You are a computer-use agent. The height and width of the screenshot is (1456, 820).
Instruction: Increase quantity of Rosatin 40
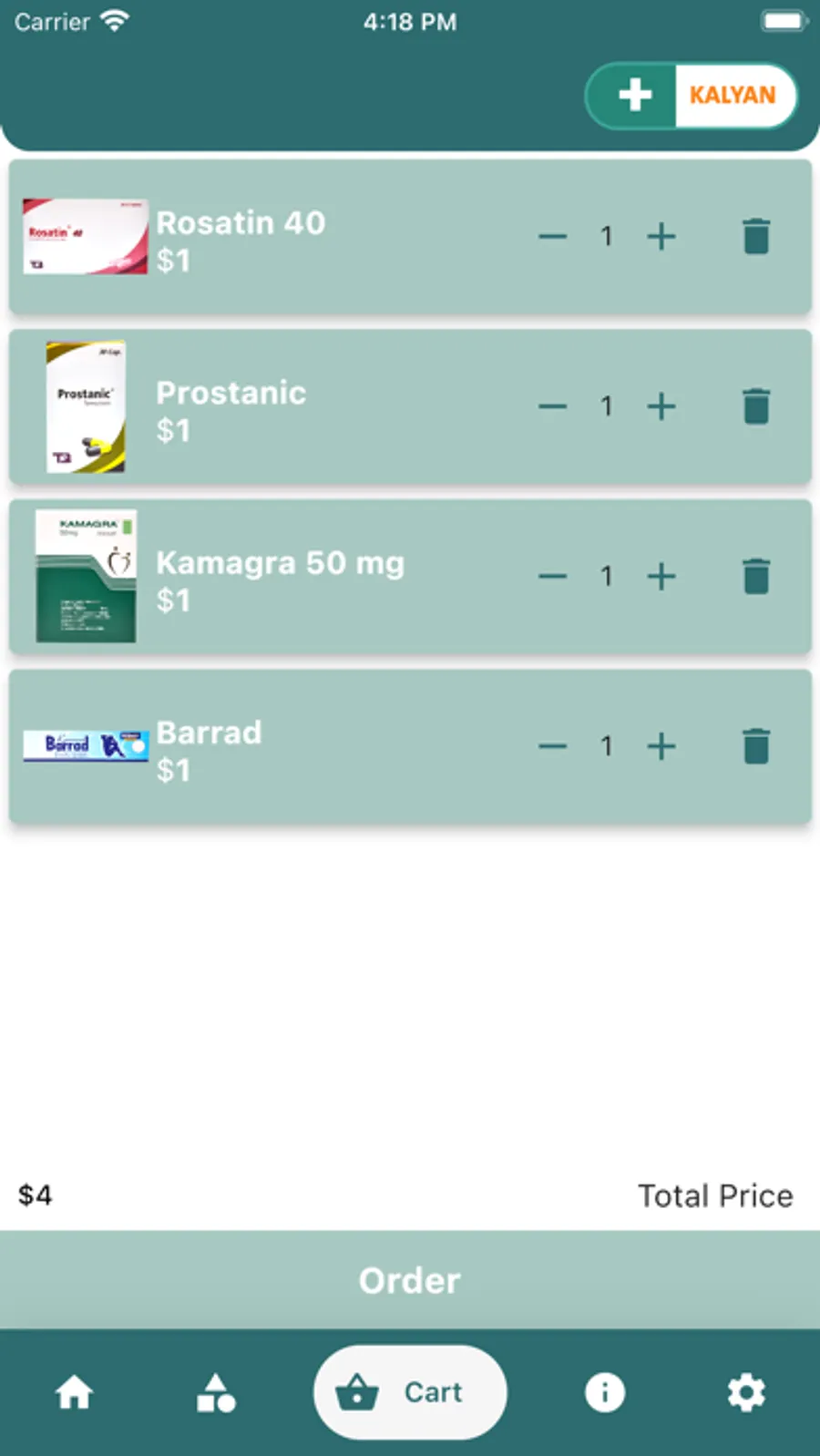pyautogui.click(x=661, y=237)
